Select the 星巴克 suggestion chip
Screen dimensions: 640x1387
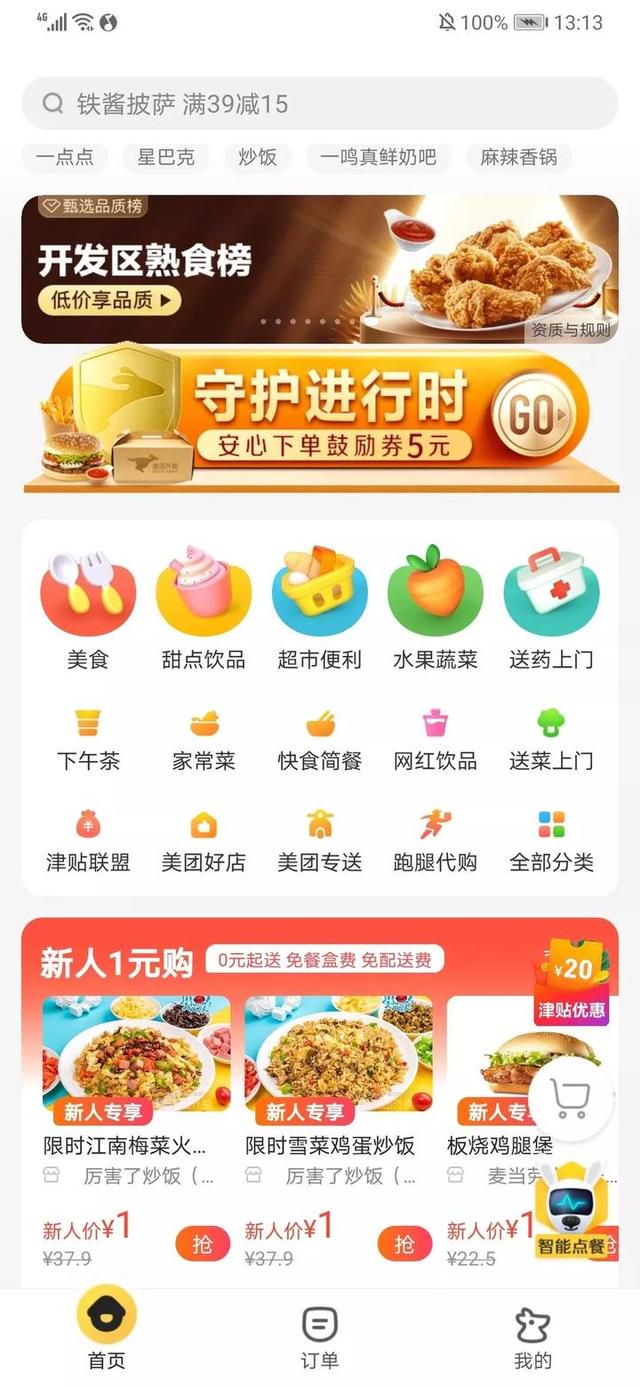166,157
